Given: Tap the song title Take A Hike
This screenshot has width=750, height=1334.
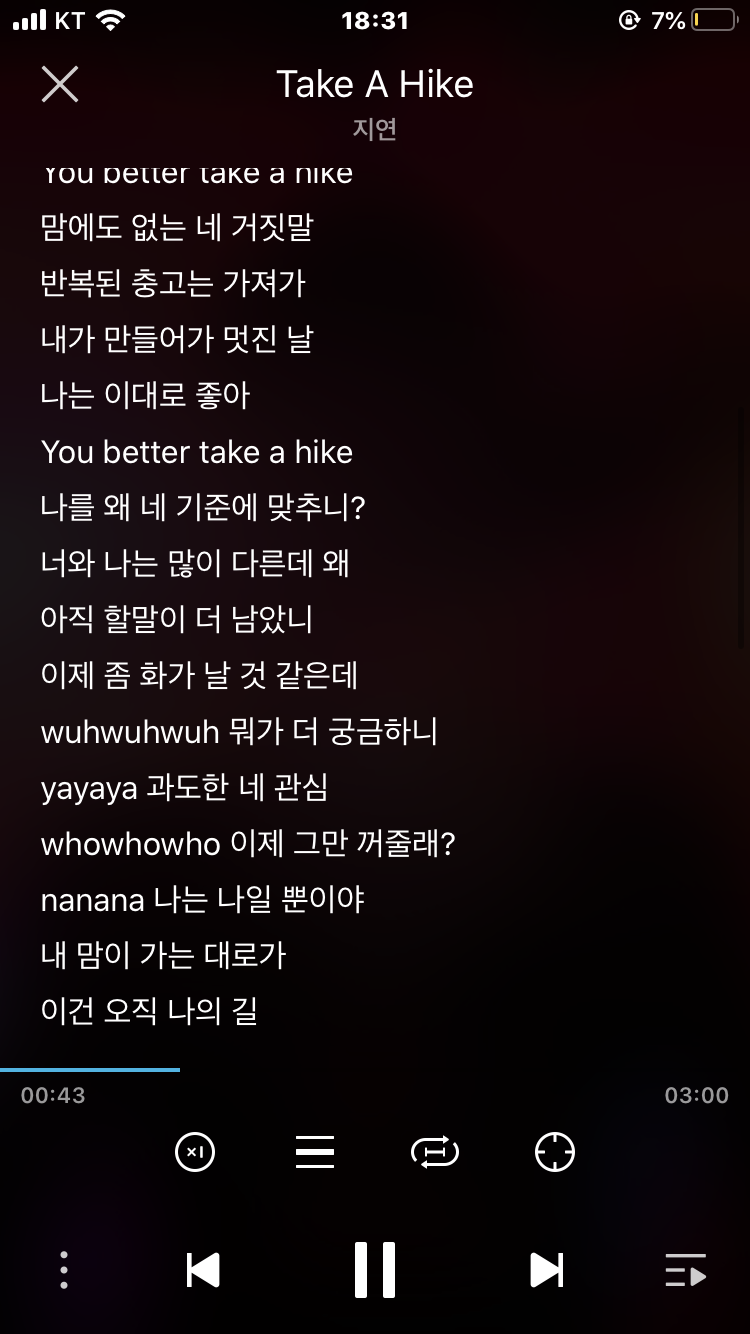Looking at the screenshot, I should (x=375, y=84).
